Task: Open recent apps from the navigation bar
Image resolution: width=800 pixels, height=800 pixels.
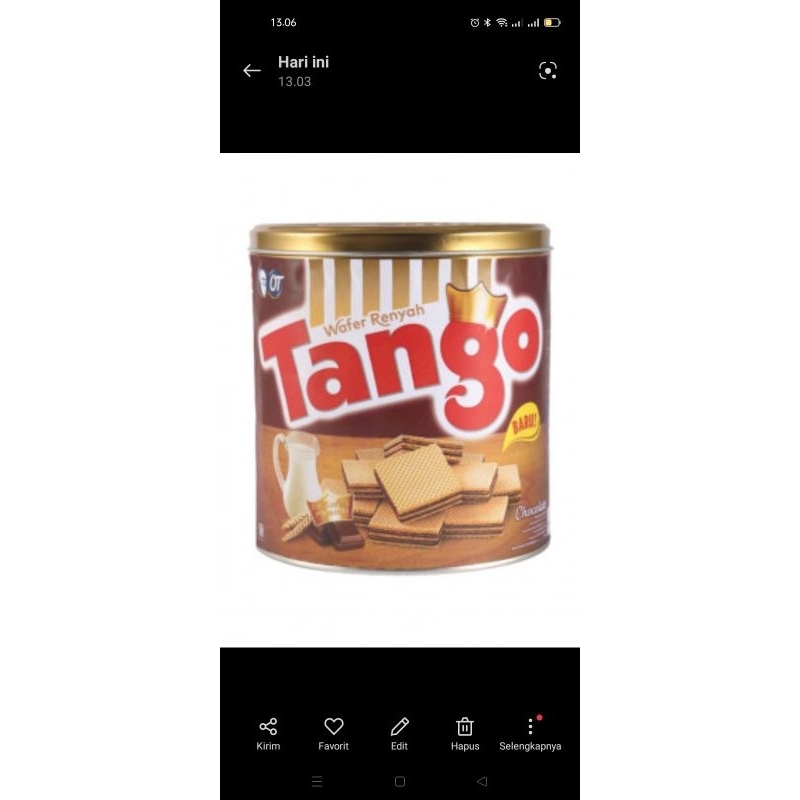Action: click(318, 781)
